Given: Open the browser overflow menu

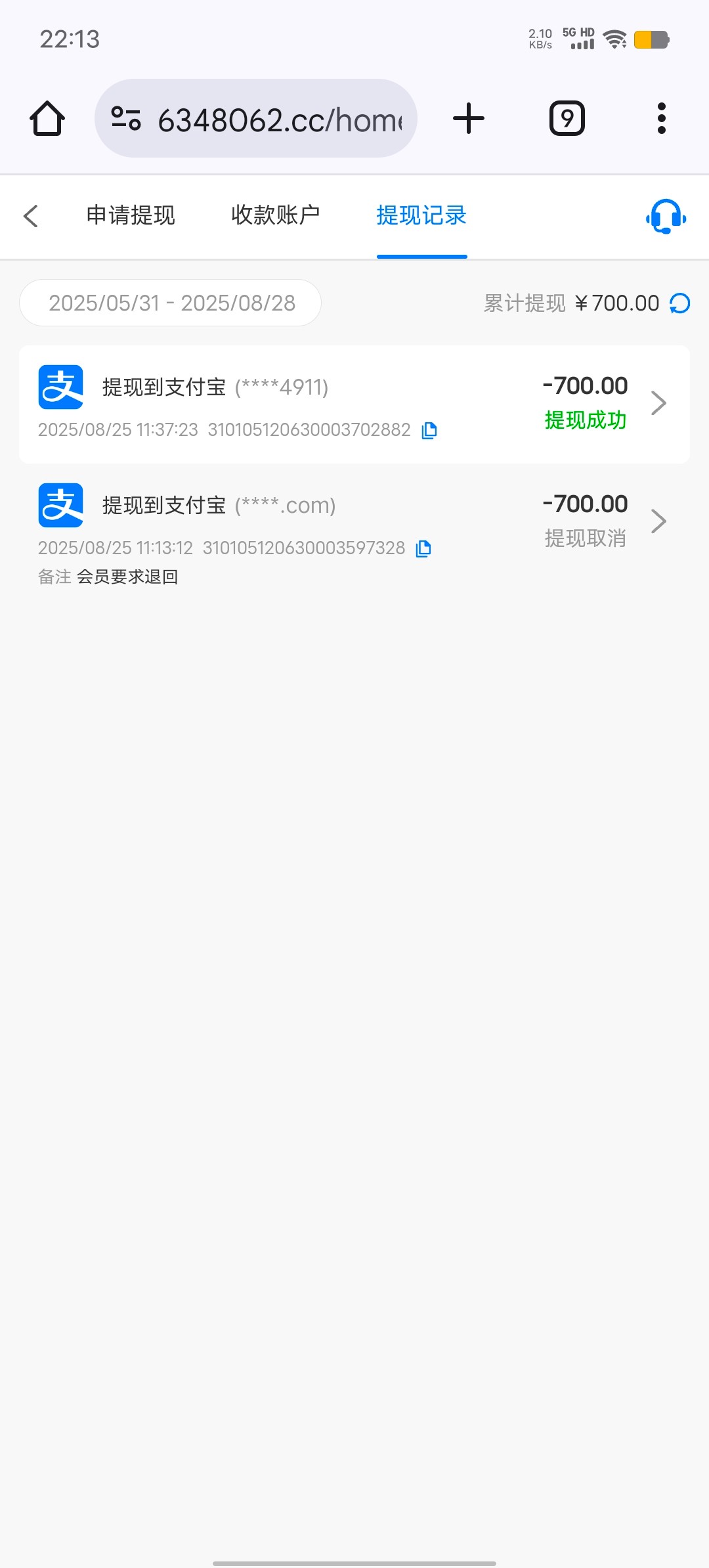Looking at the screenshot, I should pyautogui.click(x=661, y=119).
